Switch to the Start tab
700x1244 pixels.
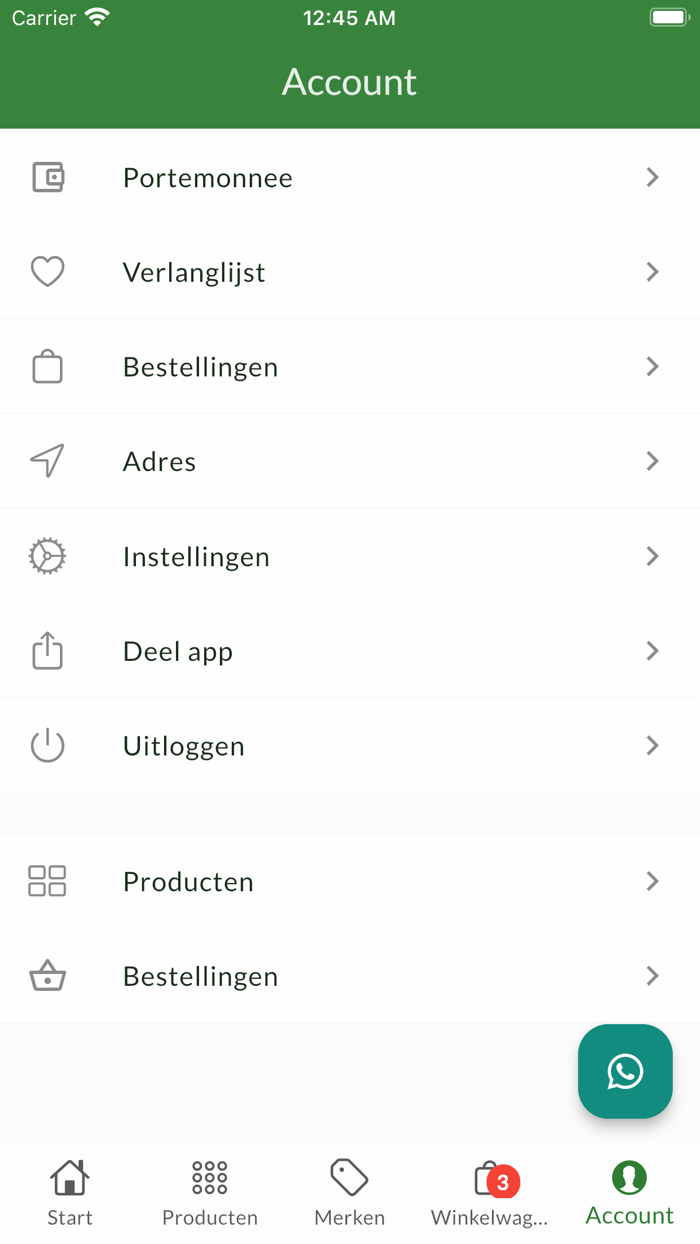[x=70, y=1193]
